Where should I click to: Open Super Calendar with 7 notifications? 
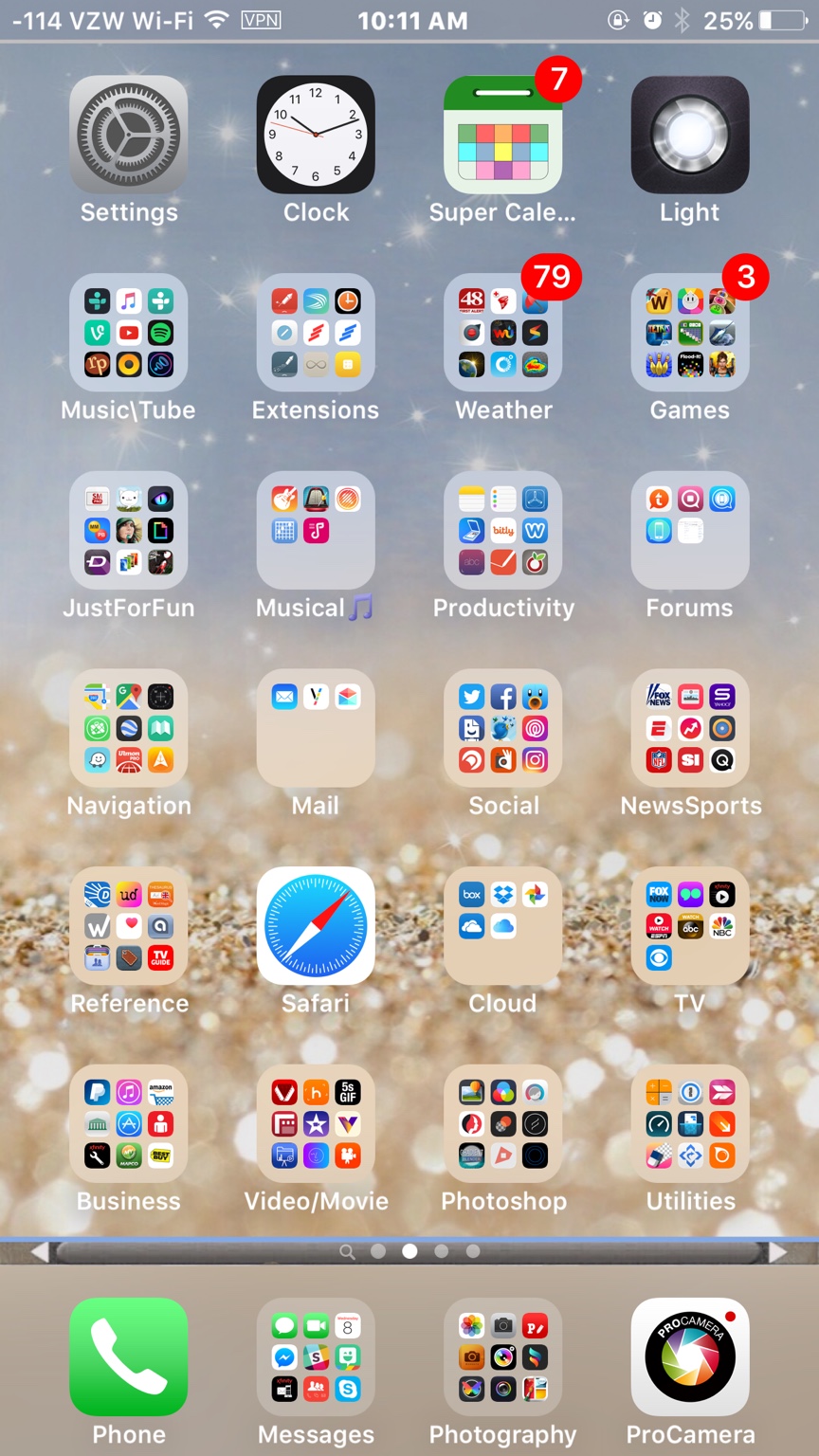point(502,135)
